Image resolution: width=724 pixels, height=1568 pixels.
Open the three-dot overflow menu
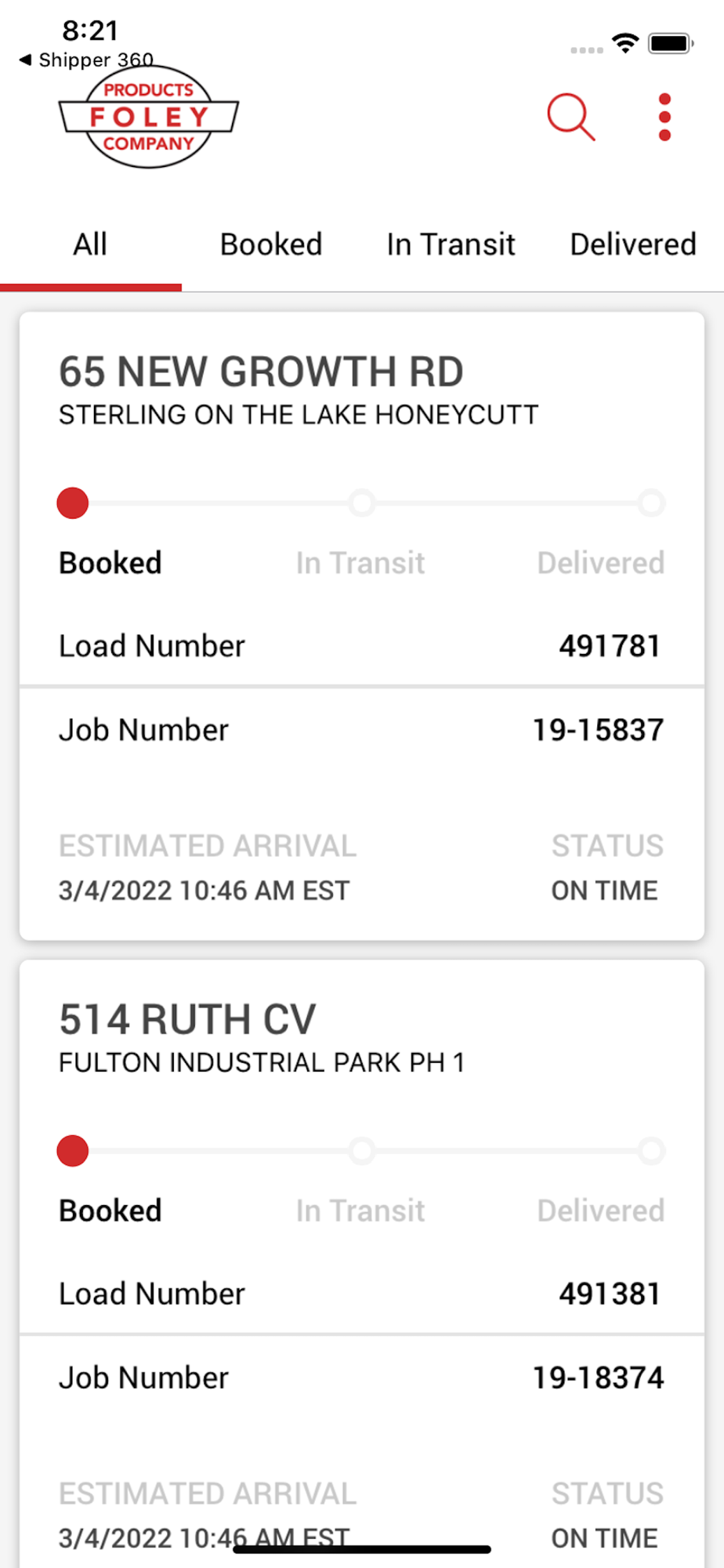coord(664,117)
